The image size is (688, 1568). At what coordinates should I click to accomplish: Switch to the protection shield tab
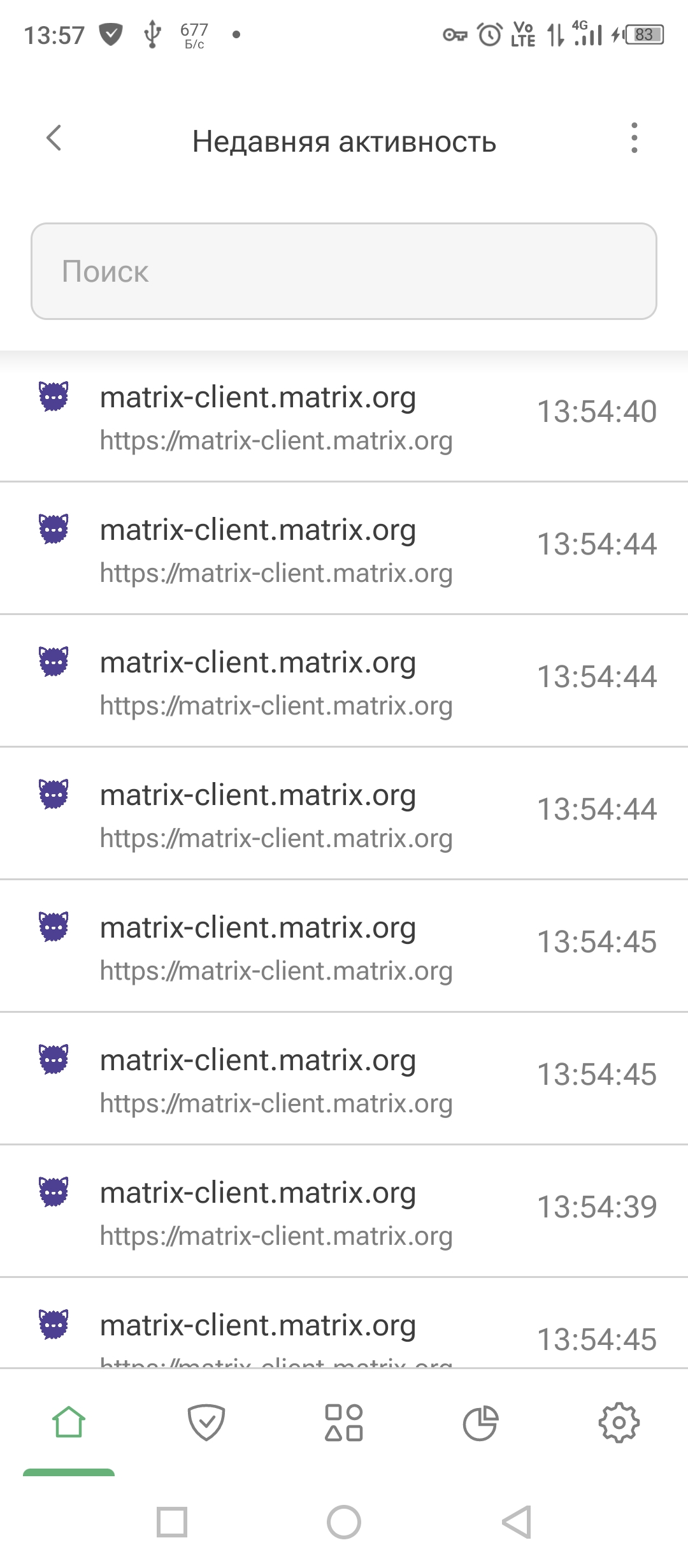coord(206,1423)
